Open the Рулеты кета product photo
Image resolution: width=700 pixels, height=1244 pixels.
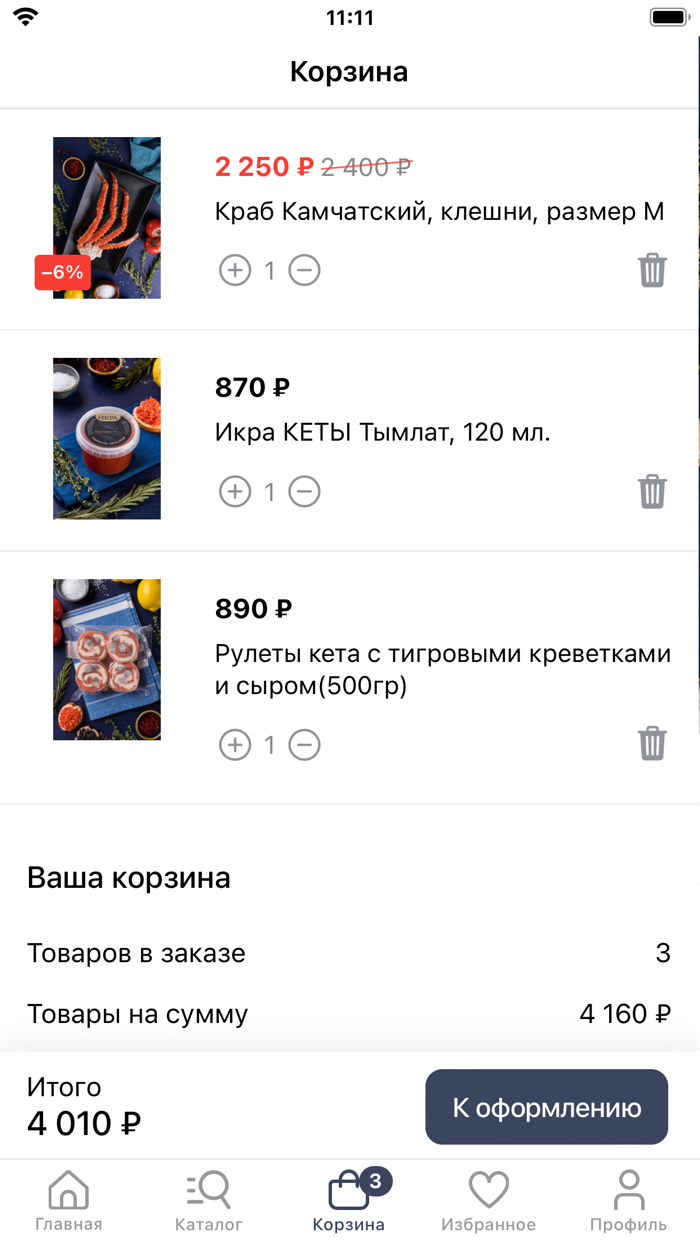pos(107,660)
